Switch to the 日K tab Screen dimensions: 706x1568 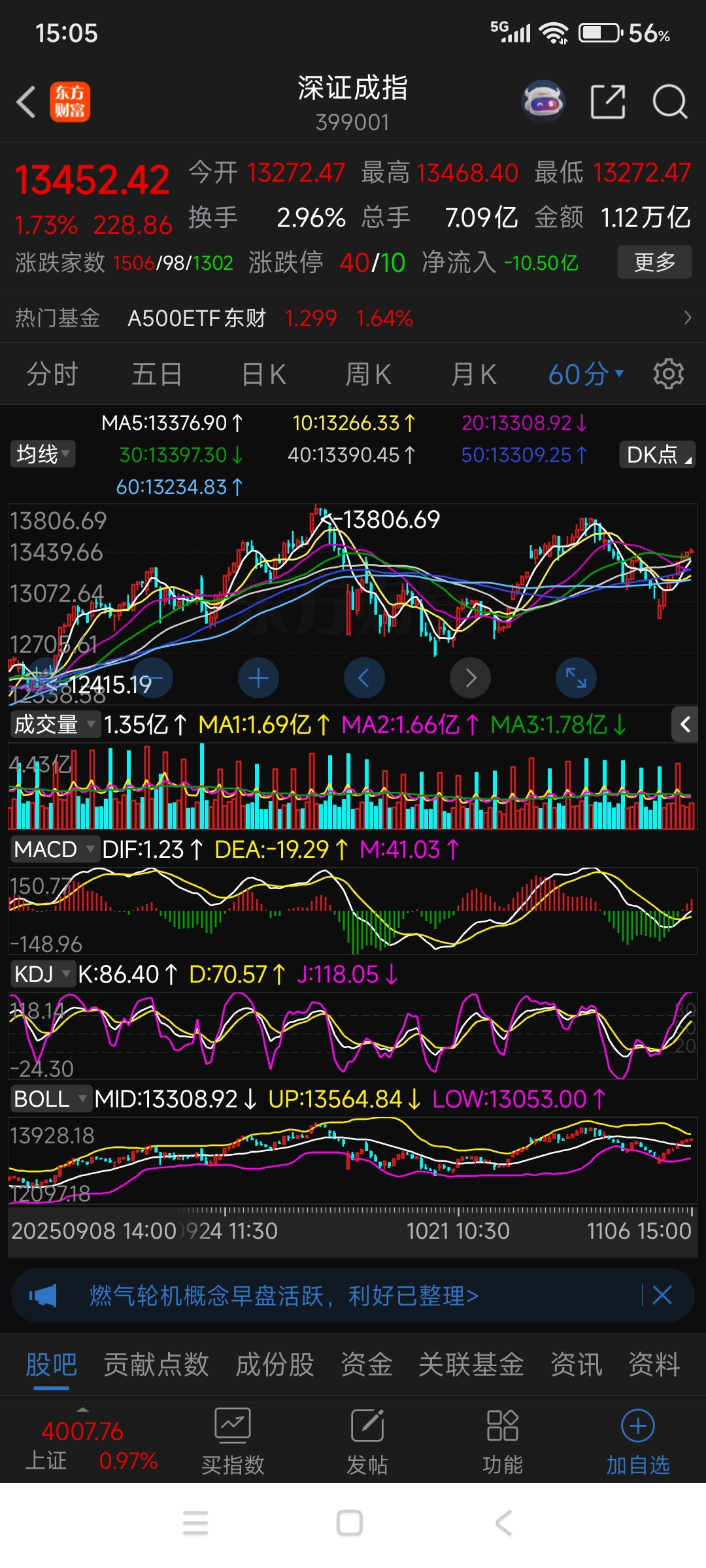(x=261, y=374)
